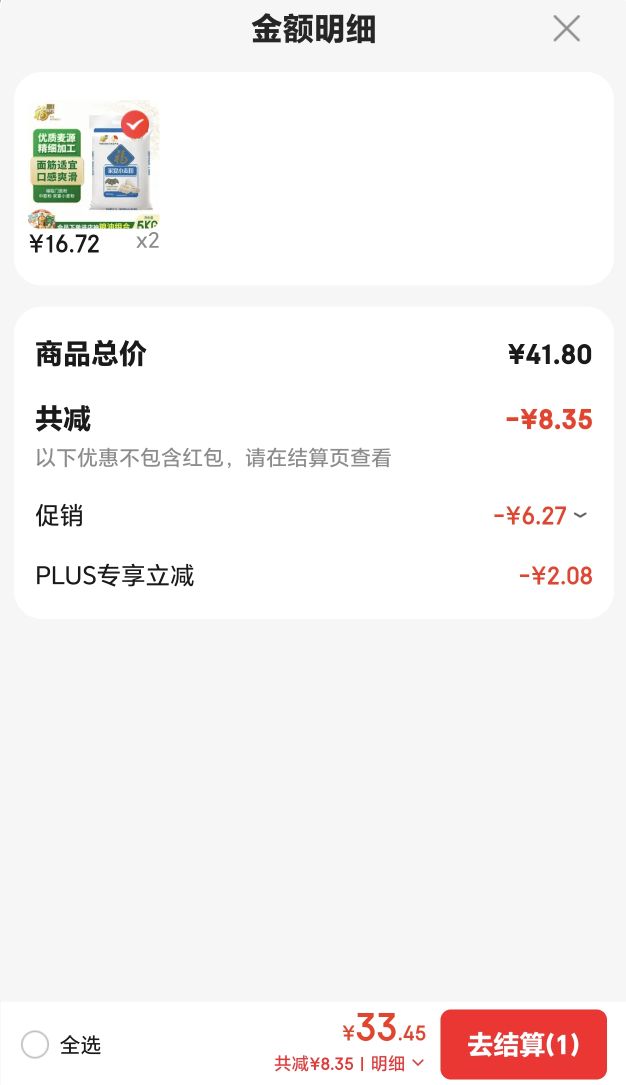
Task: Collapse the 明细 breakdown link at bottom
Action: pyautogui.click(x=398, y=1063)
